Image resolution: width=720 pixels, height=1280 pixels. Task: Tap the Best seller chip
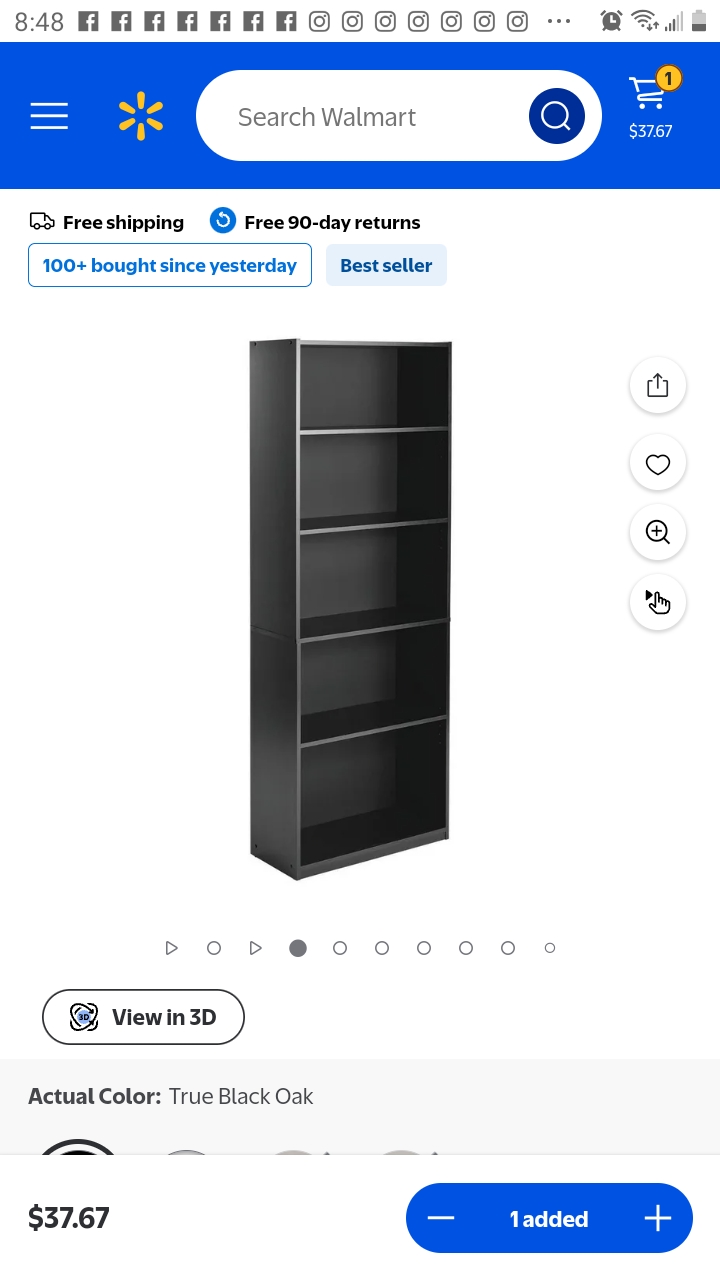click(x=386, y=265)
